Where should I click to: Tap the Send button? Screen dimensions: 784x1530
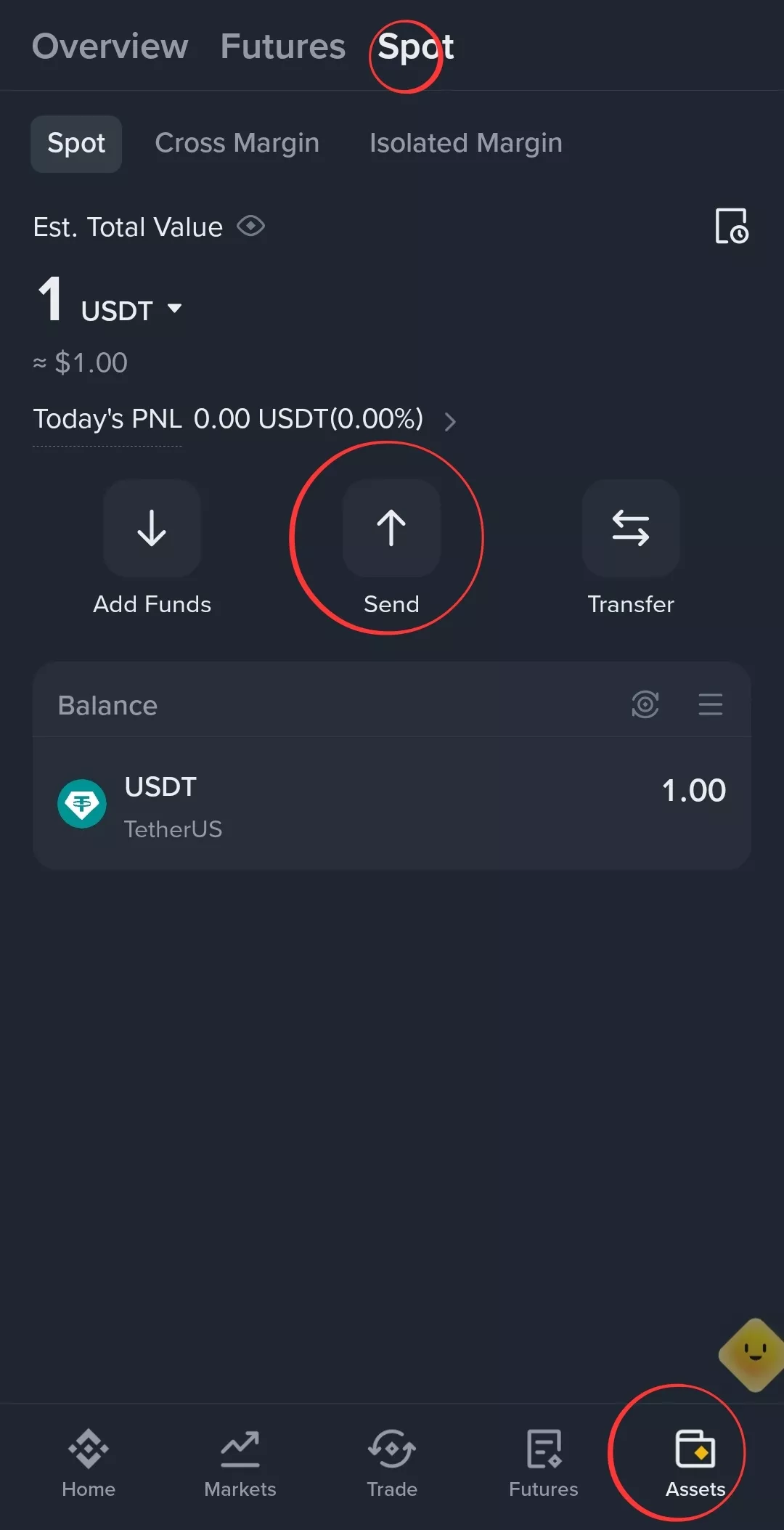(x=391, y=548)
